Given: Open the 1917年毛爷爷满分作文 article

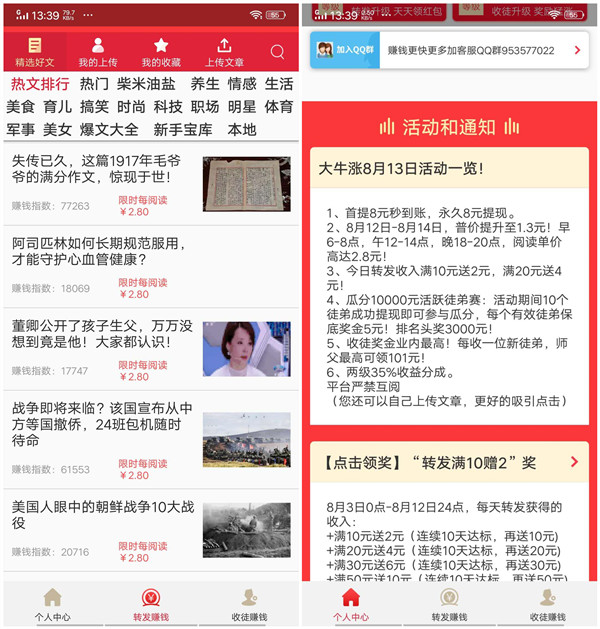Looking at the screenshot, I should point(100,169).
